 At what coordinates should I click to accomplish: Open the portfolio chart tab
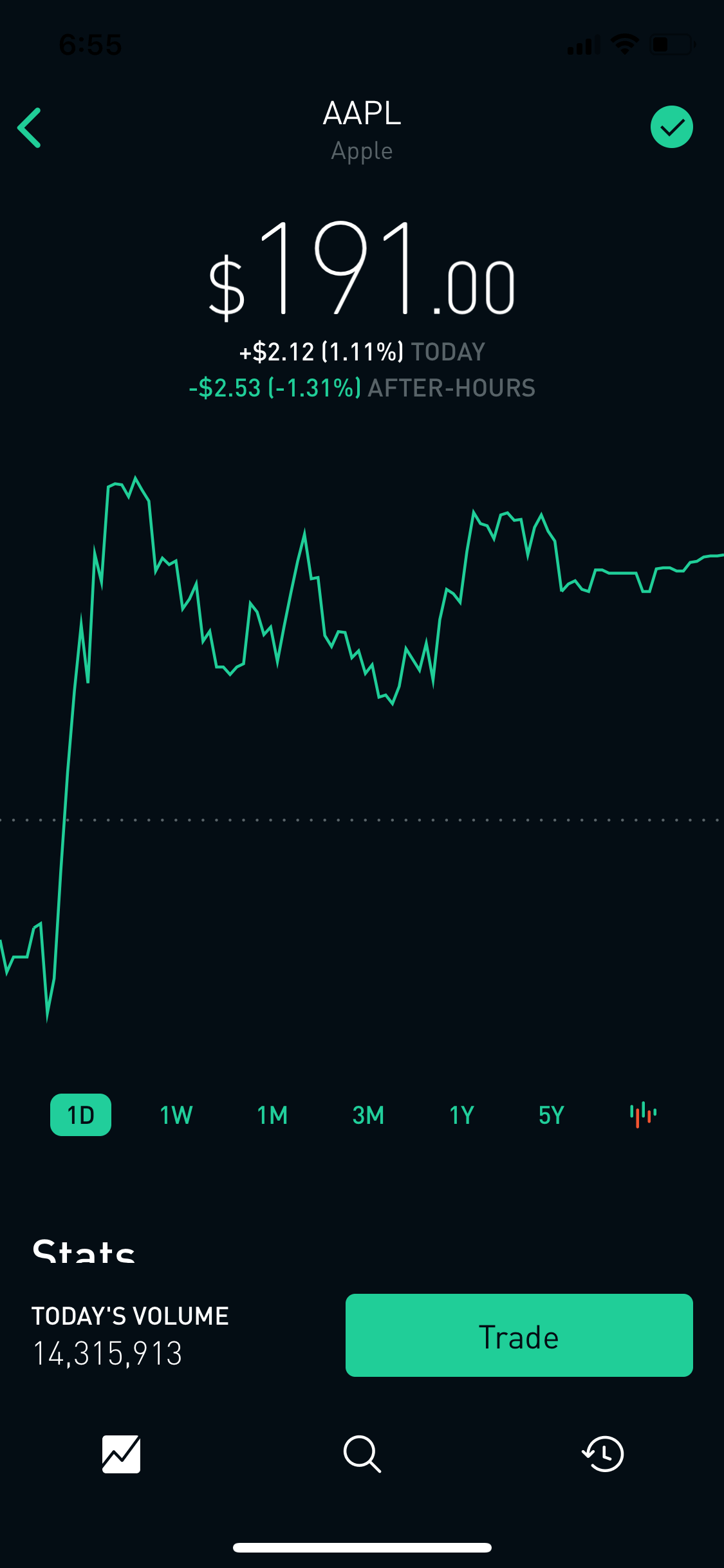coord(121,1454)
